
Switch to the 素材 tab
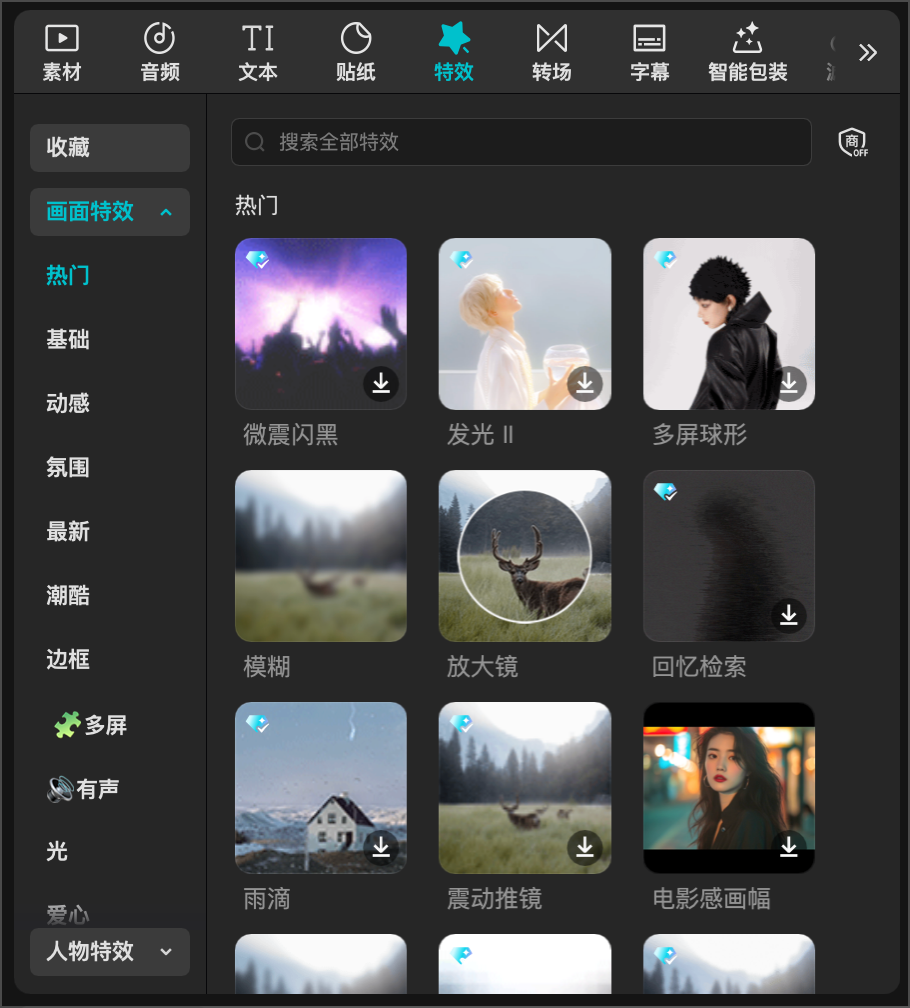[62, 53]
